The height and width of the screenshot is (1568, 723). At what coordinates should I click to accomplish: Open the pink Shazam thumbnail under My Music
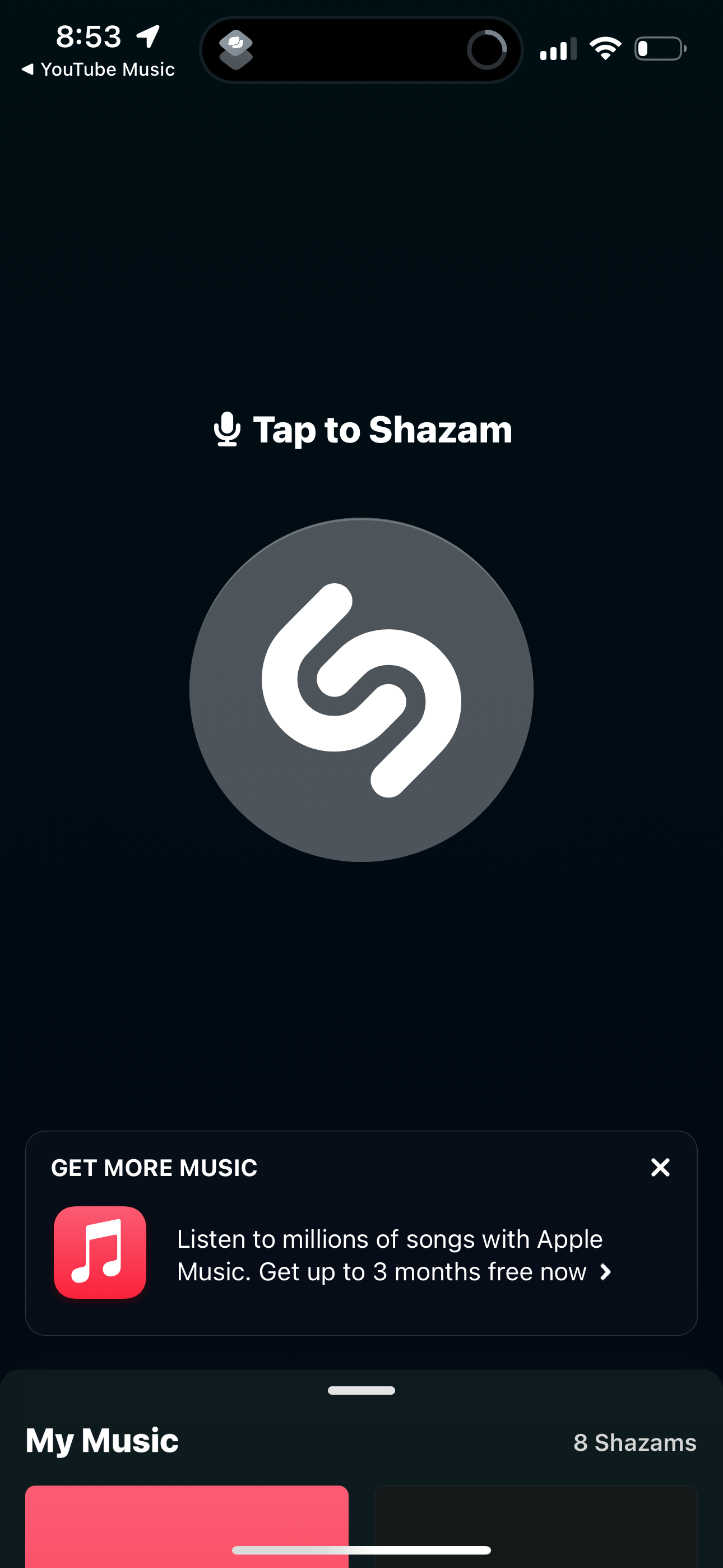pos(186,1522)
